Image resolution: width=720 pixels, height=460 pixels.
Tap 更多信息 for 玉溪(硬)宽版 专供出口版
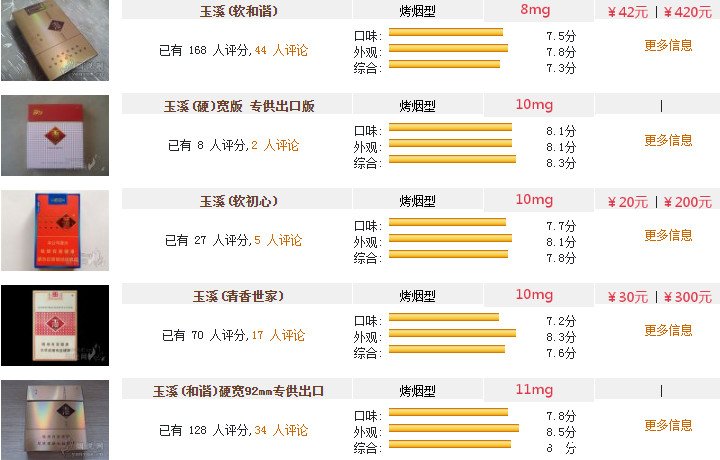pyautogui.click(x=668, y=140)
